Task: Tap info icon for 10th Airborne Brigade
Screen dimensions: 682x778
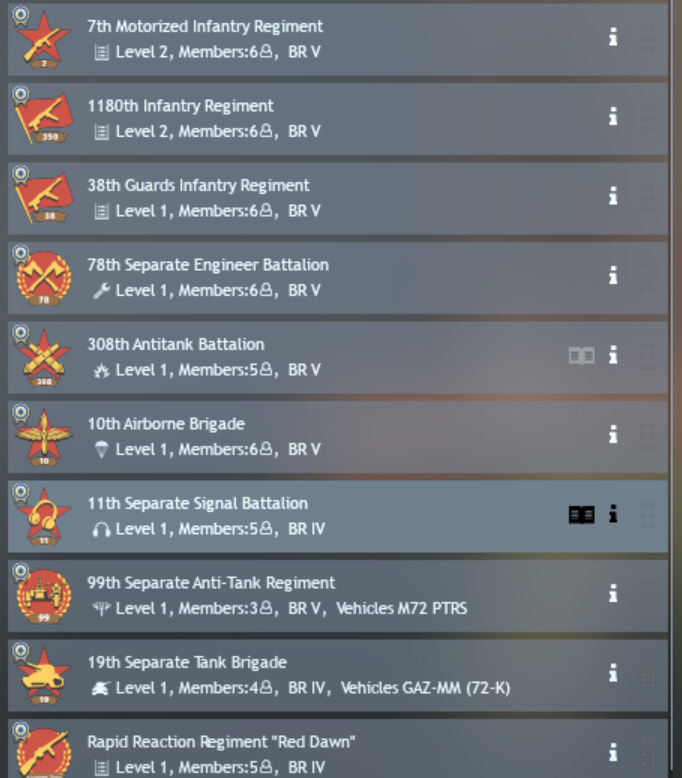Action: [613, 434]
